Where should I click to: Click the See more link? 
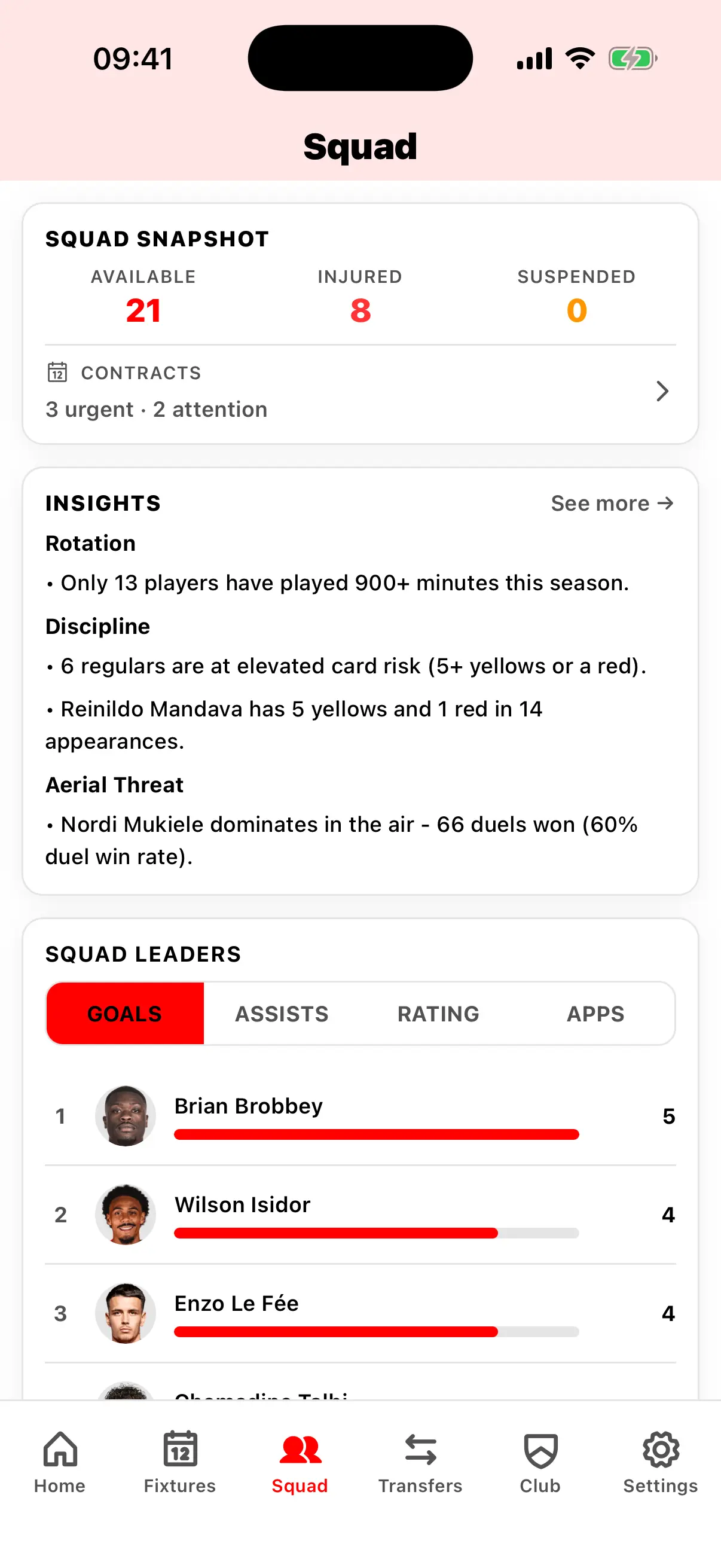point(599,503)
